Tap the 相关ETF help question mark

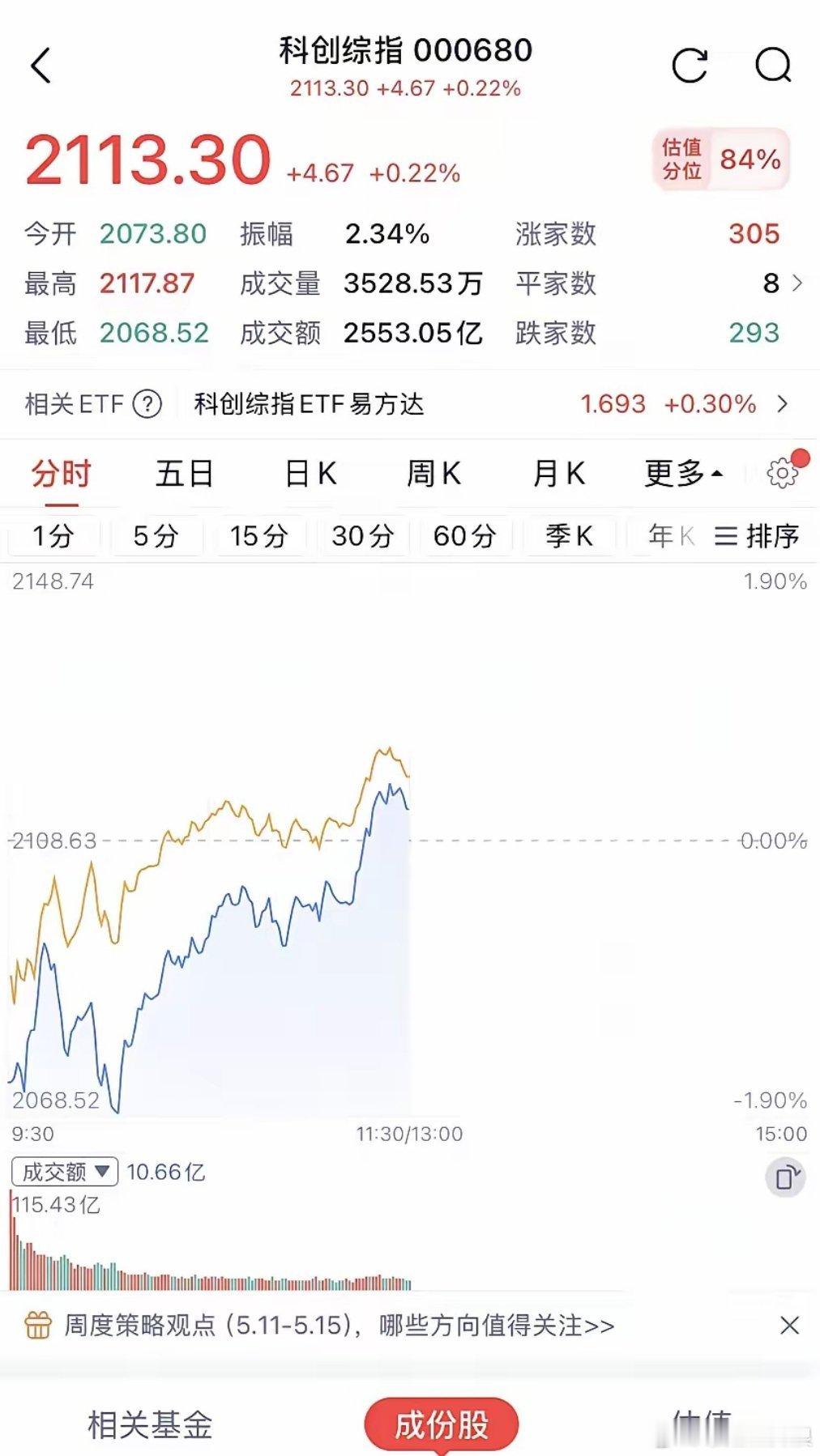tap(147, 403)
